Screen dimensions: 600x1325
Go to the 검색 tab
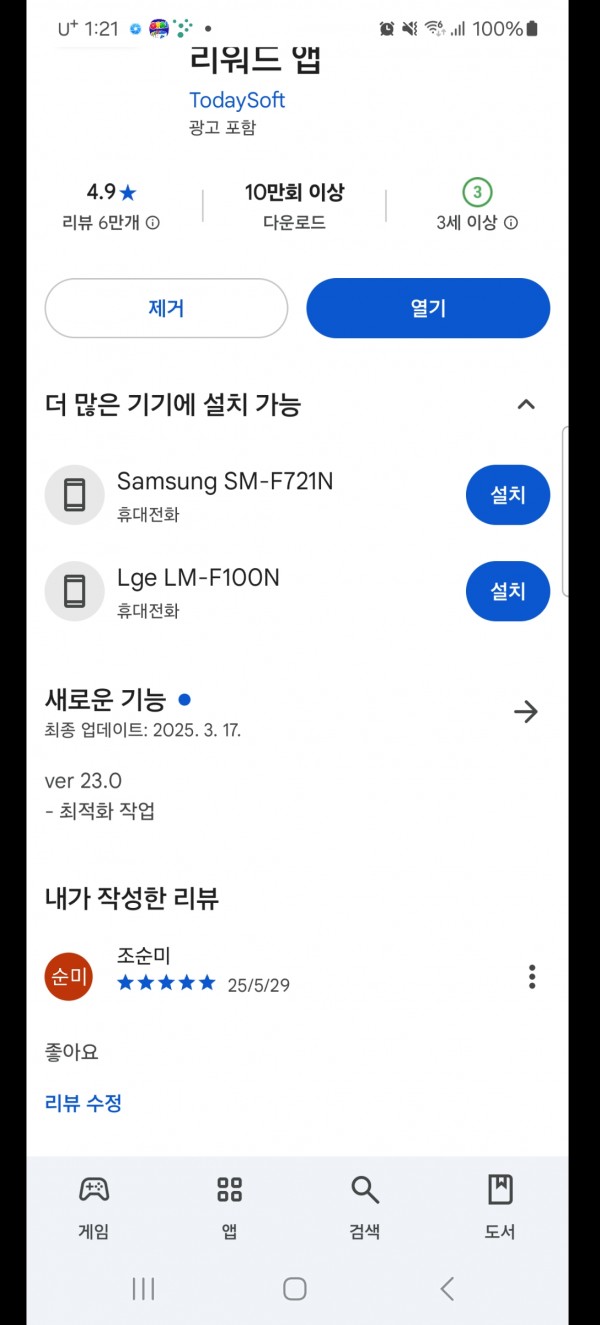click(365, 1207)
